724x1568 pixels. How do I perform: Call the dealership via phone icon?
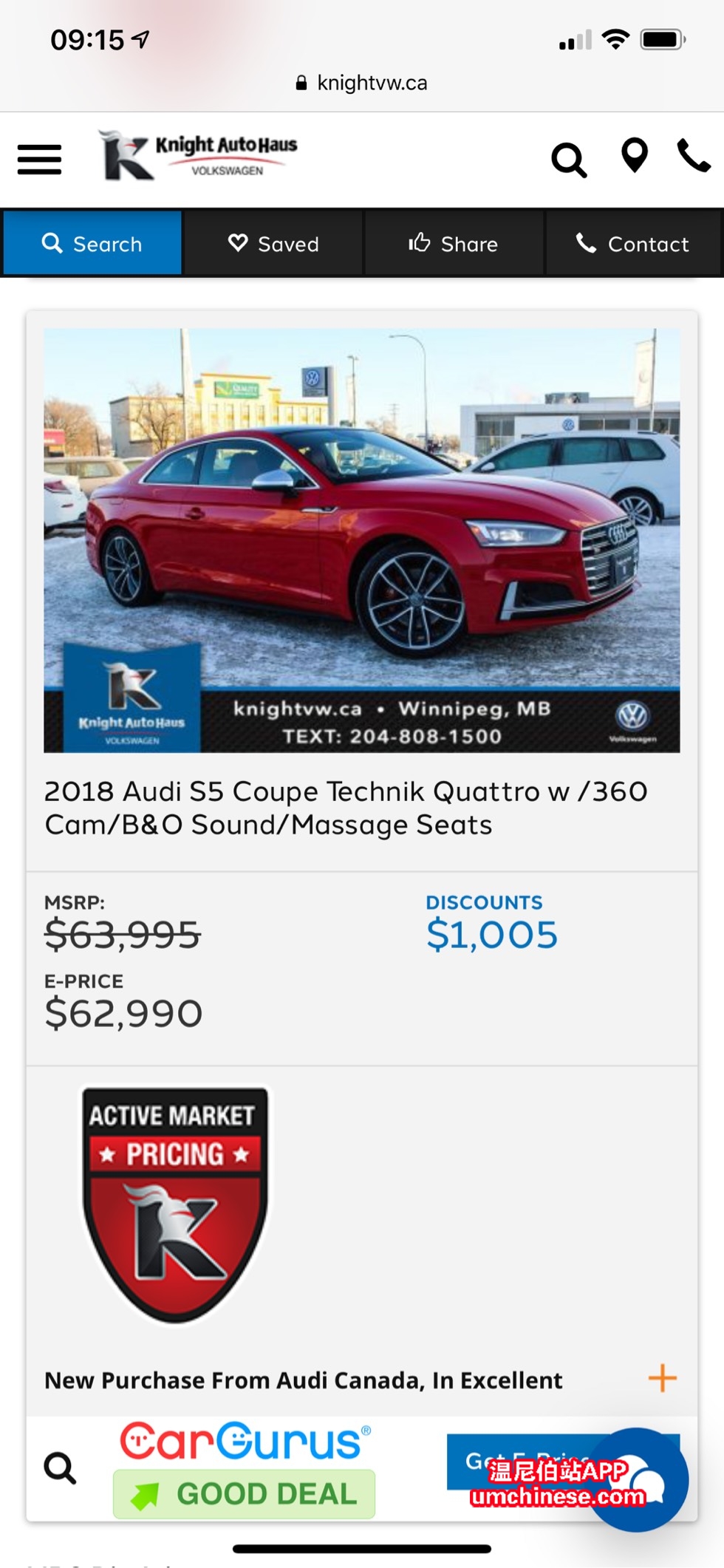[x=694, y=156]
